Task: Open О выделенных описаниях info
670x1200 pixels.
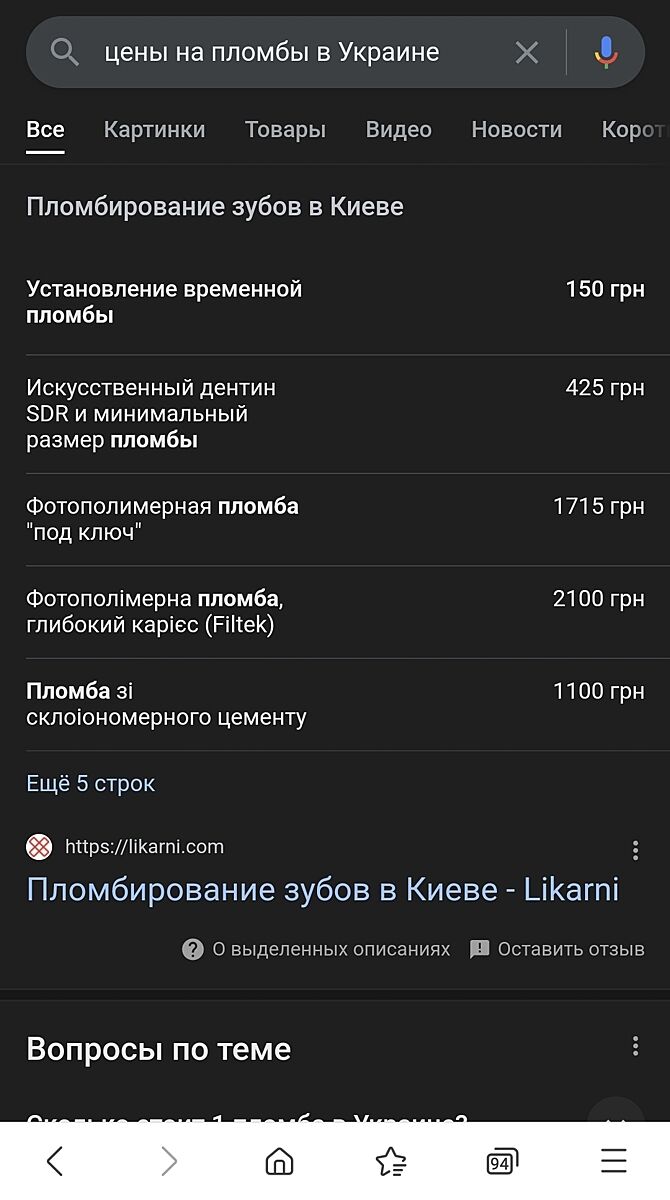Action: click(x=316, y=949)
